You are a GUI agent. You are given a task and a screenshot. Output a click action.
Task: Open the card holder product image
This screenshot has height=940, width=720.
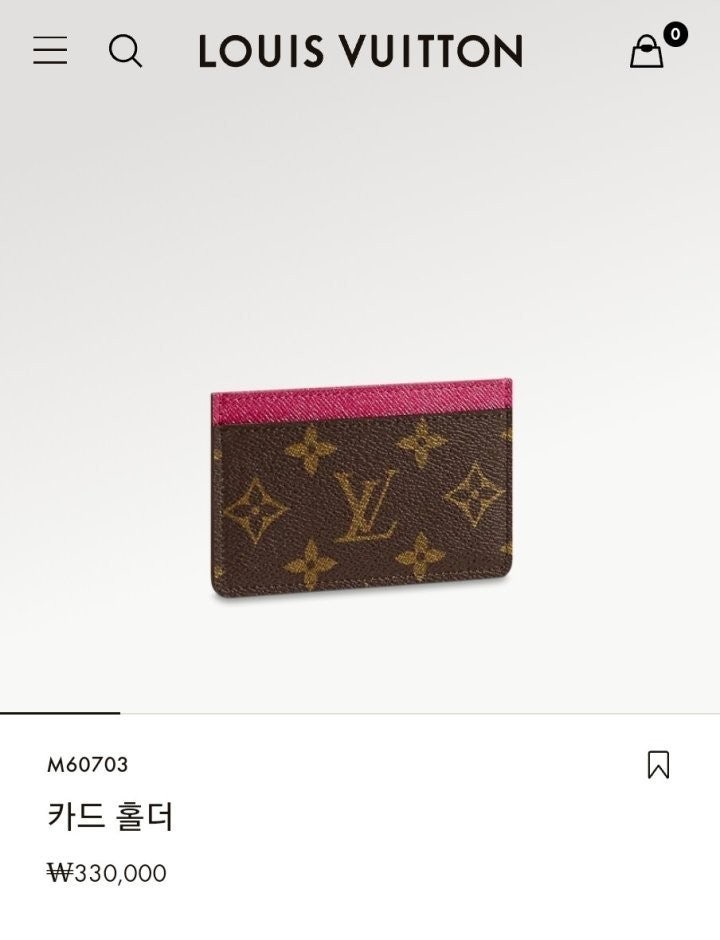click(362, 487)
